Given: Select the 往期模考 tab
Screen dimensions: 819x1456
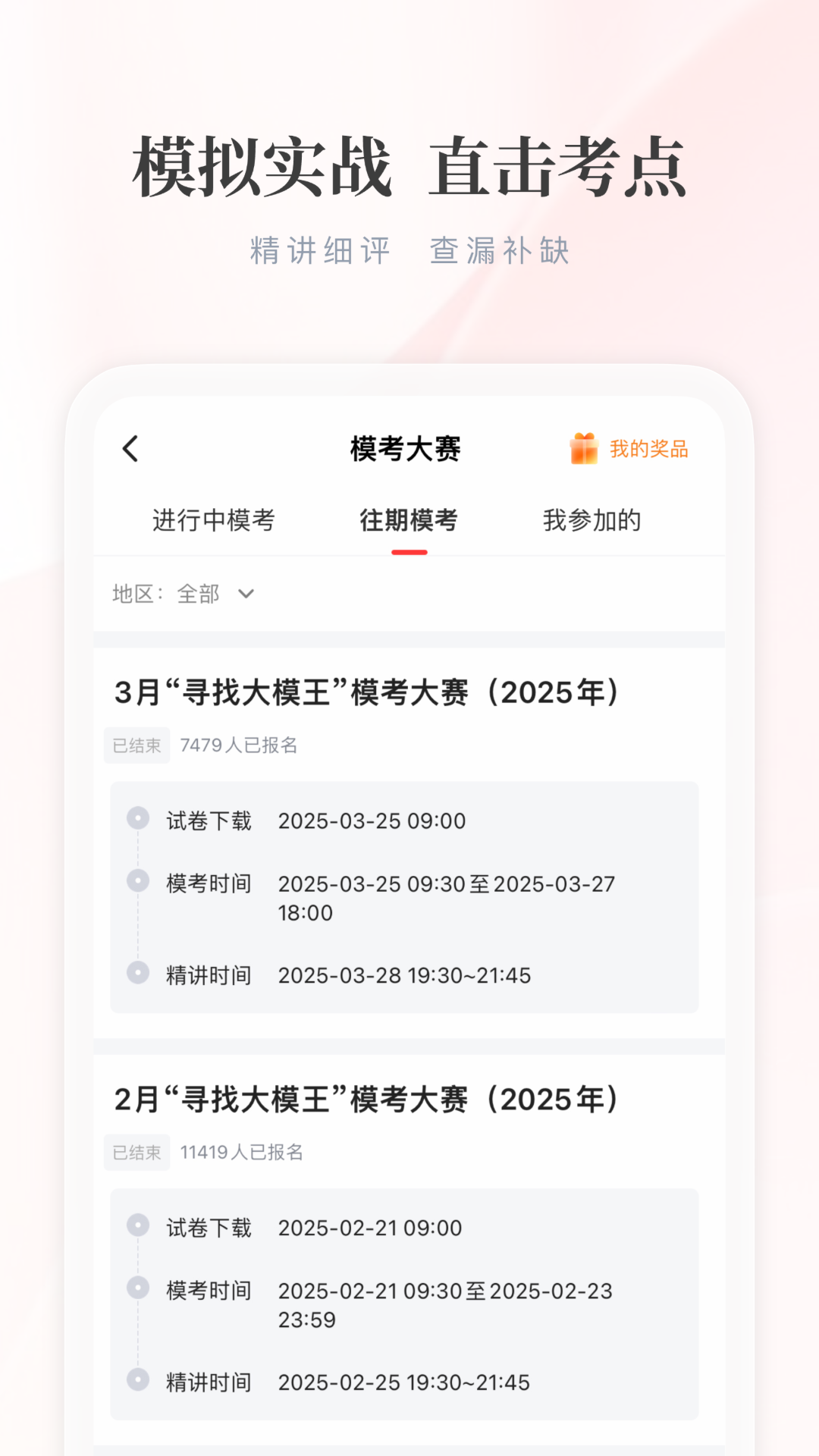Looking at the screenshot, I should click(408, 521).
